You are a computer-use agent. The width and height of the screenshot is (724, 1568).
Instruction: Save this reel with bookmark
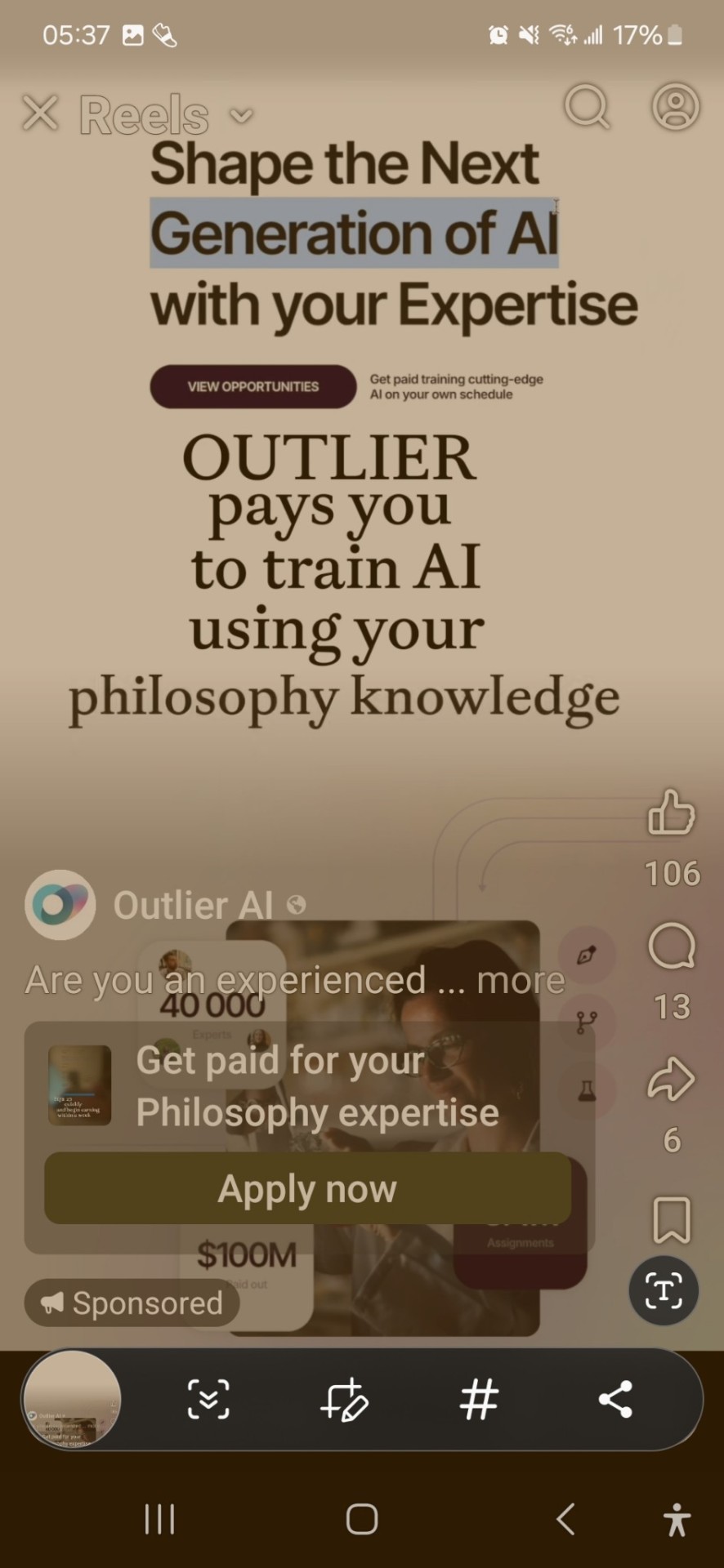[x=672, y=1220]
